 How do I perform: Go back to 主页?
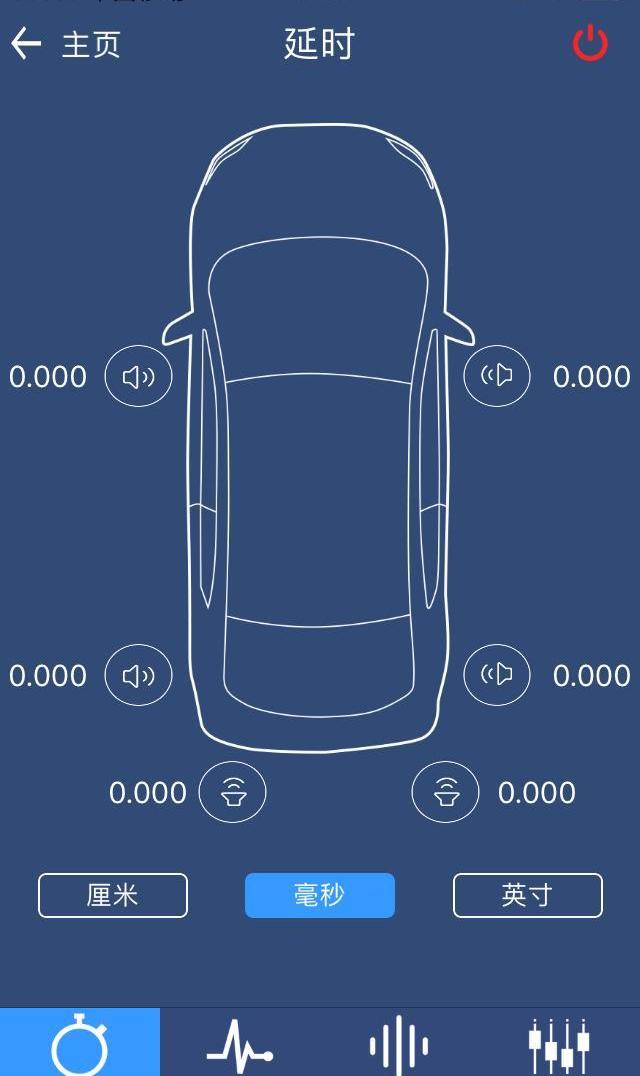[x=64, y=44]
